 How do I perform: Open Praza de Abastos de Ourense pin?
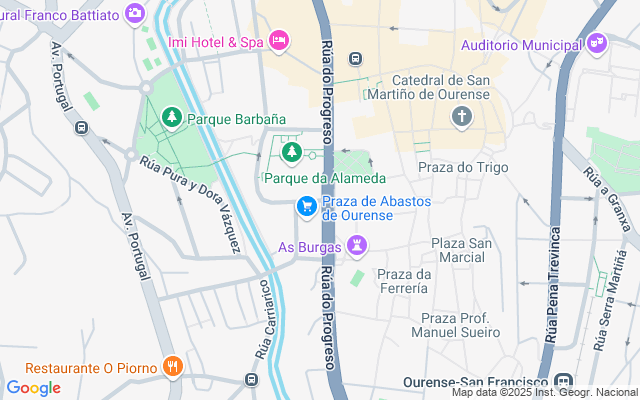(x=308, y=207)
